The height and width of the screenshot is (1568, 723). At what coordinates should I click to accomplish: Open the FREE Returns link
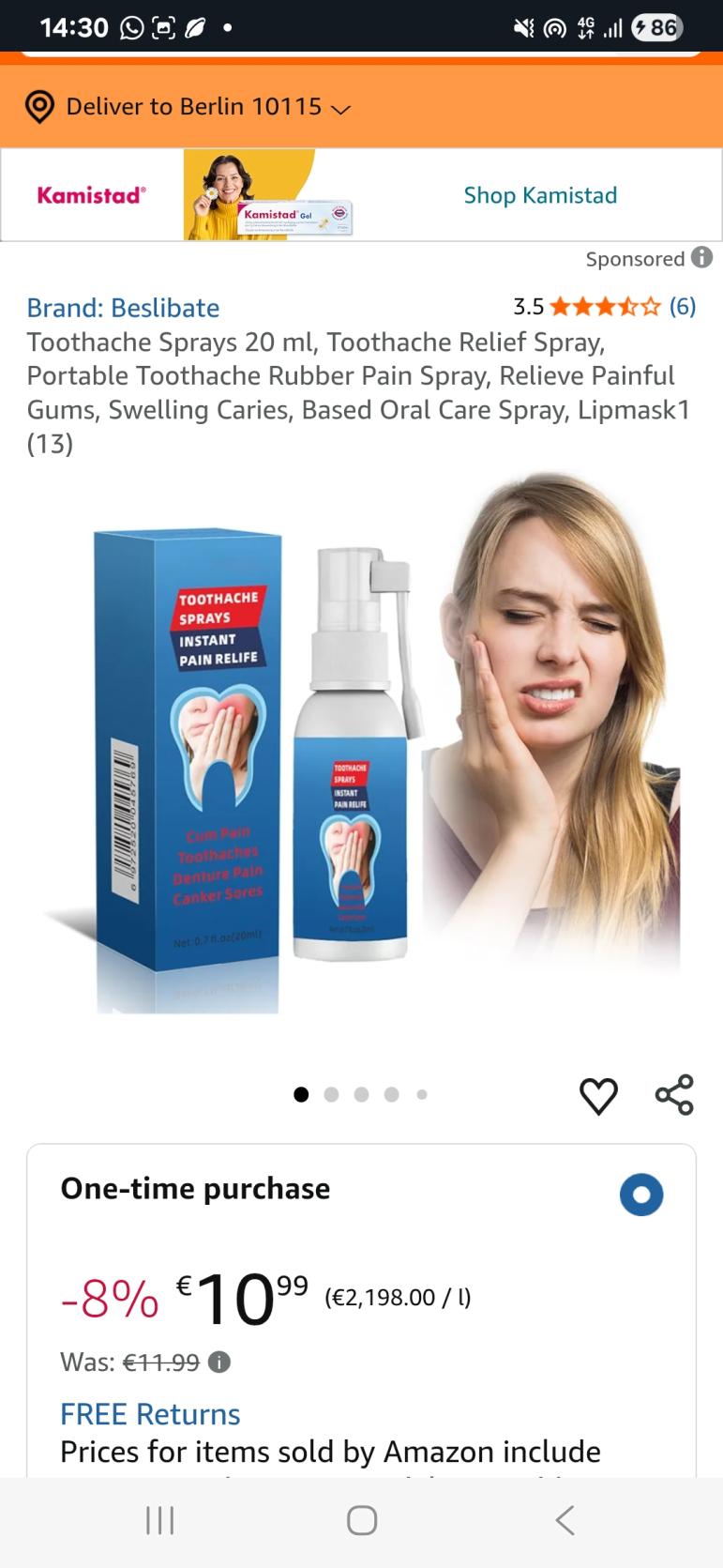pyautogui.click(x=150, y=1414)
